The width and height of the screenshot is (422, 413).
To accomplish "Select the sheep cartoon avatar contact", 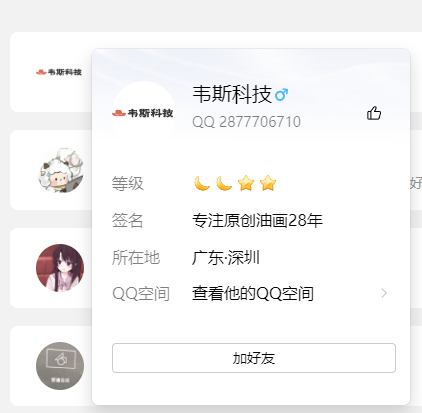I will 60,170.
